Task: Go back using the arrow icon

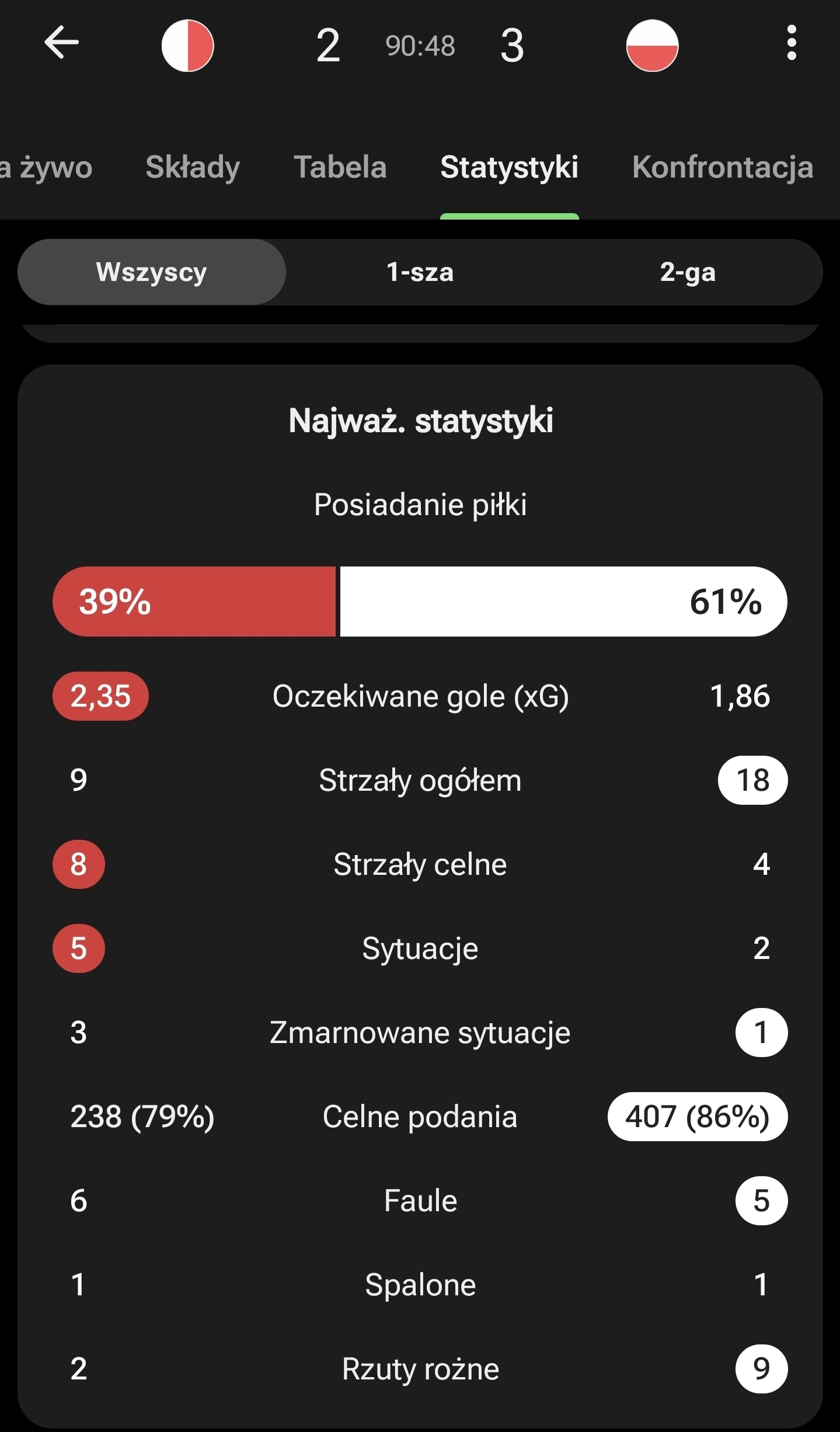Action: [x=61, y=43]
